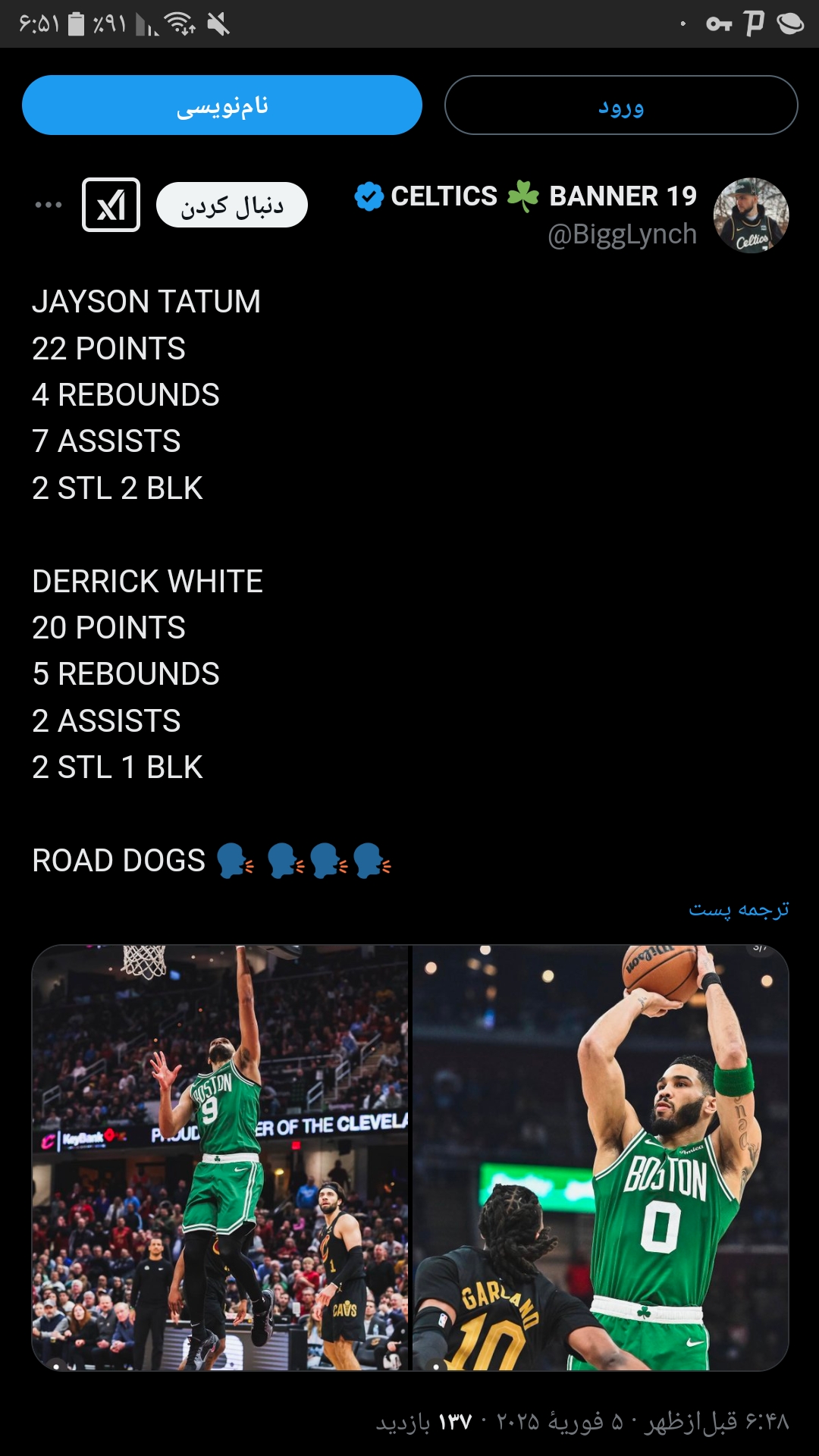Open the Grok xI icon
819x1456 pixels.
111,205
